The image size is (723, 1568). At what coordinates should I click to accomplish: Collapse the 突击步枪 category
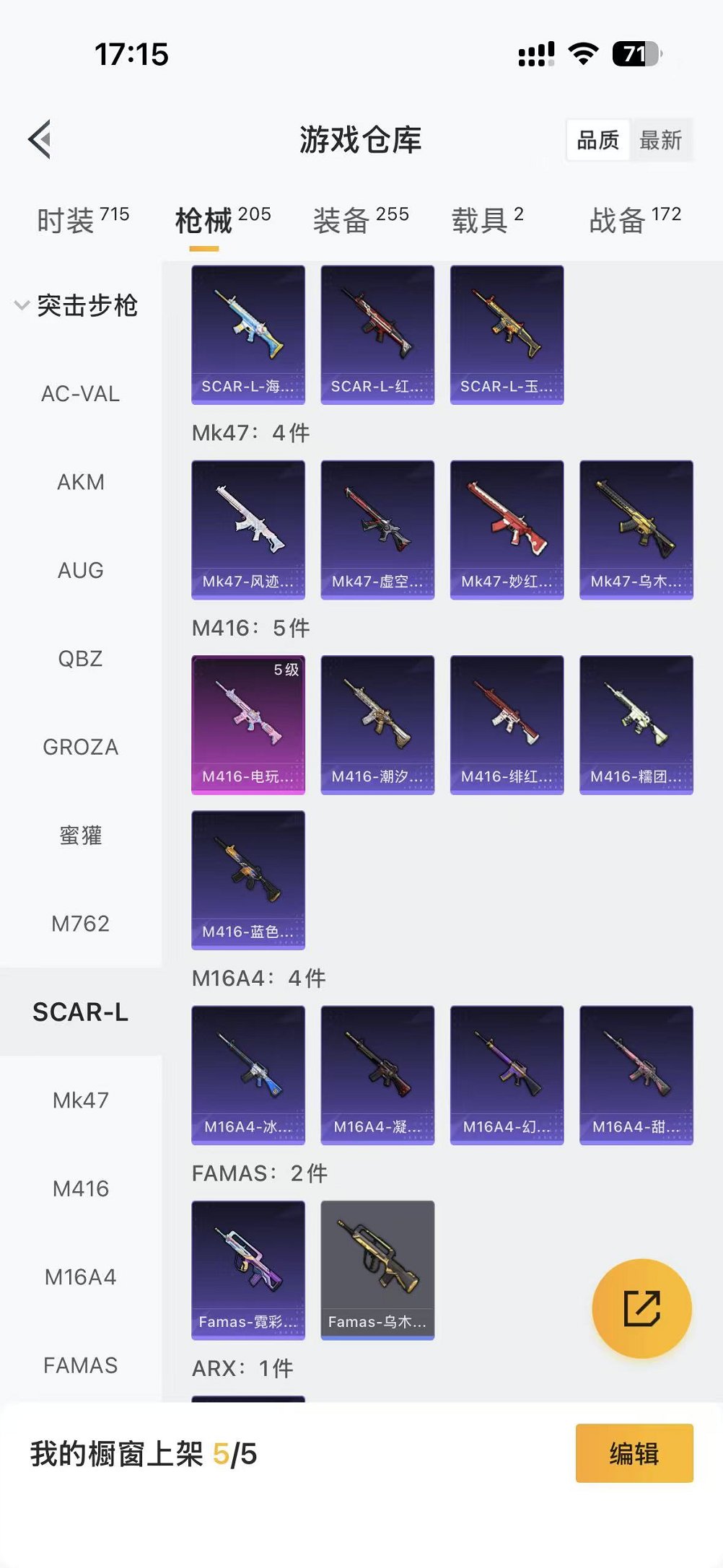pos(76,305)
